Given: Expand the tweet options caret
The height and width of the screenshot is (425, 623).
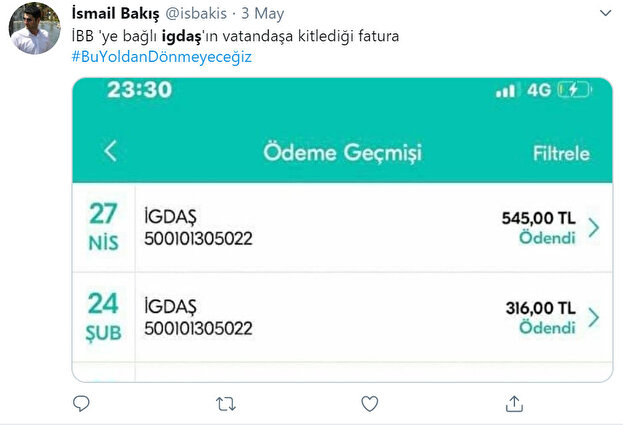Looking at the screenshot, I should coord(604,14).
